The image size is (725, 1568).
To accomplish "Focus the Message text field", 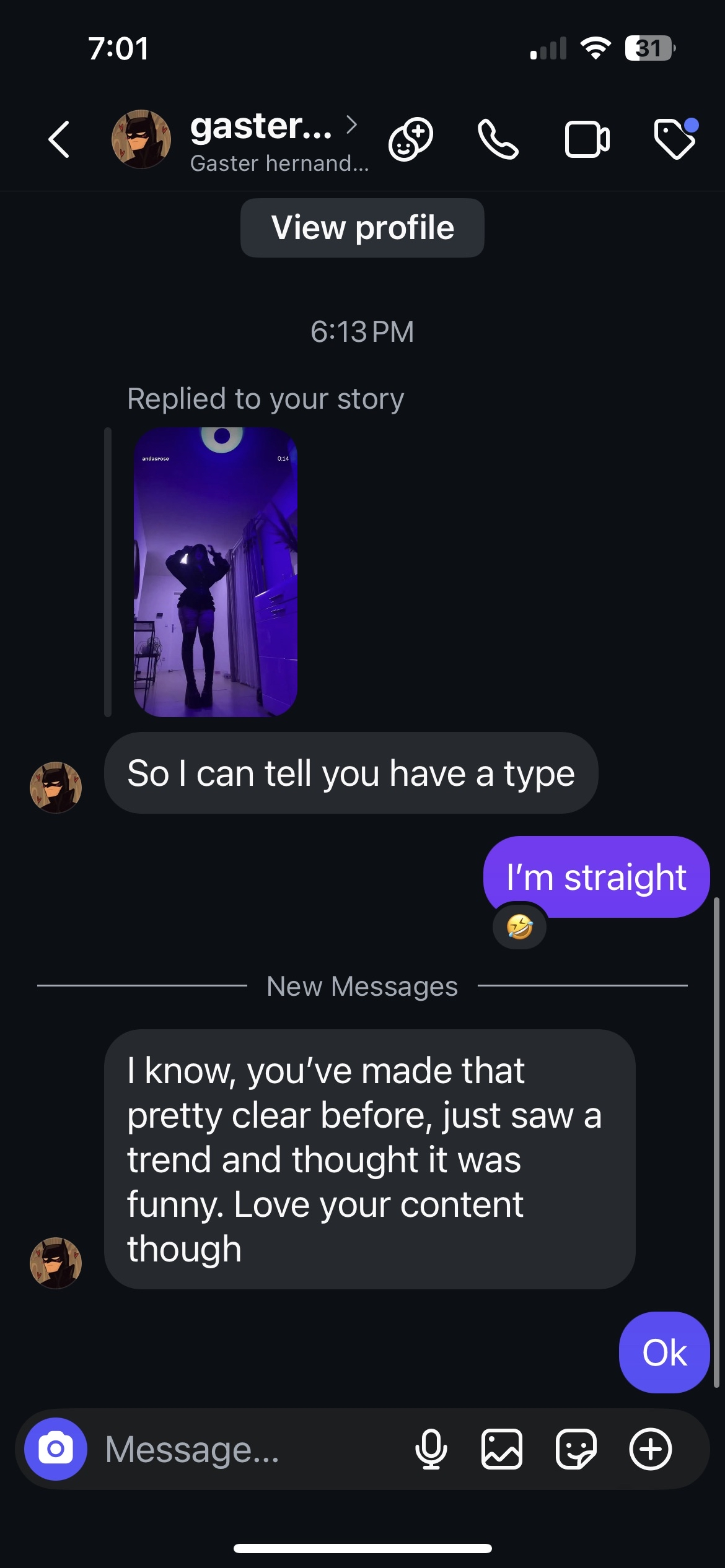I will coord(248,1449).
